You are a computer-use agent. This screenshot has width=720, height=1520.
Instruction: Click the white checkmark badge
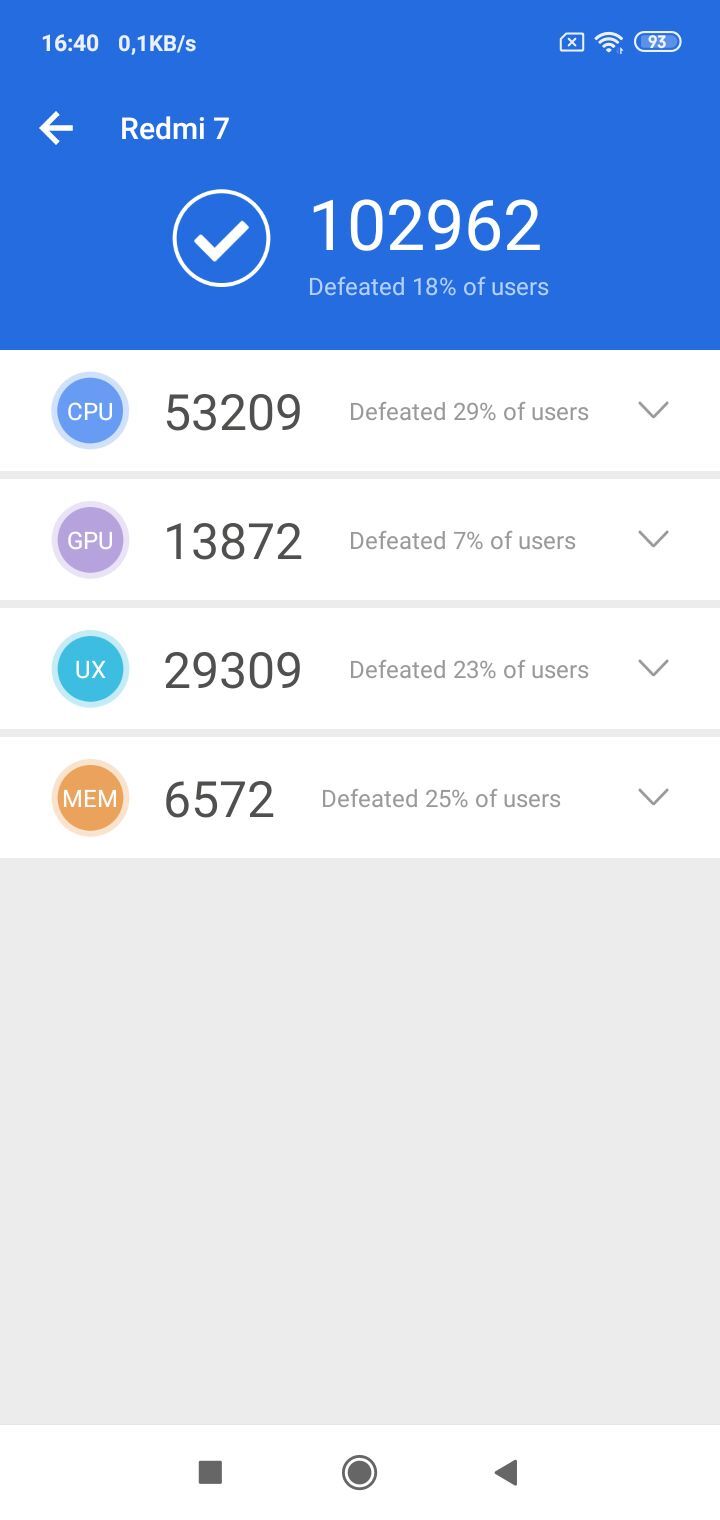click(x=221, y=237)
